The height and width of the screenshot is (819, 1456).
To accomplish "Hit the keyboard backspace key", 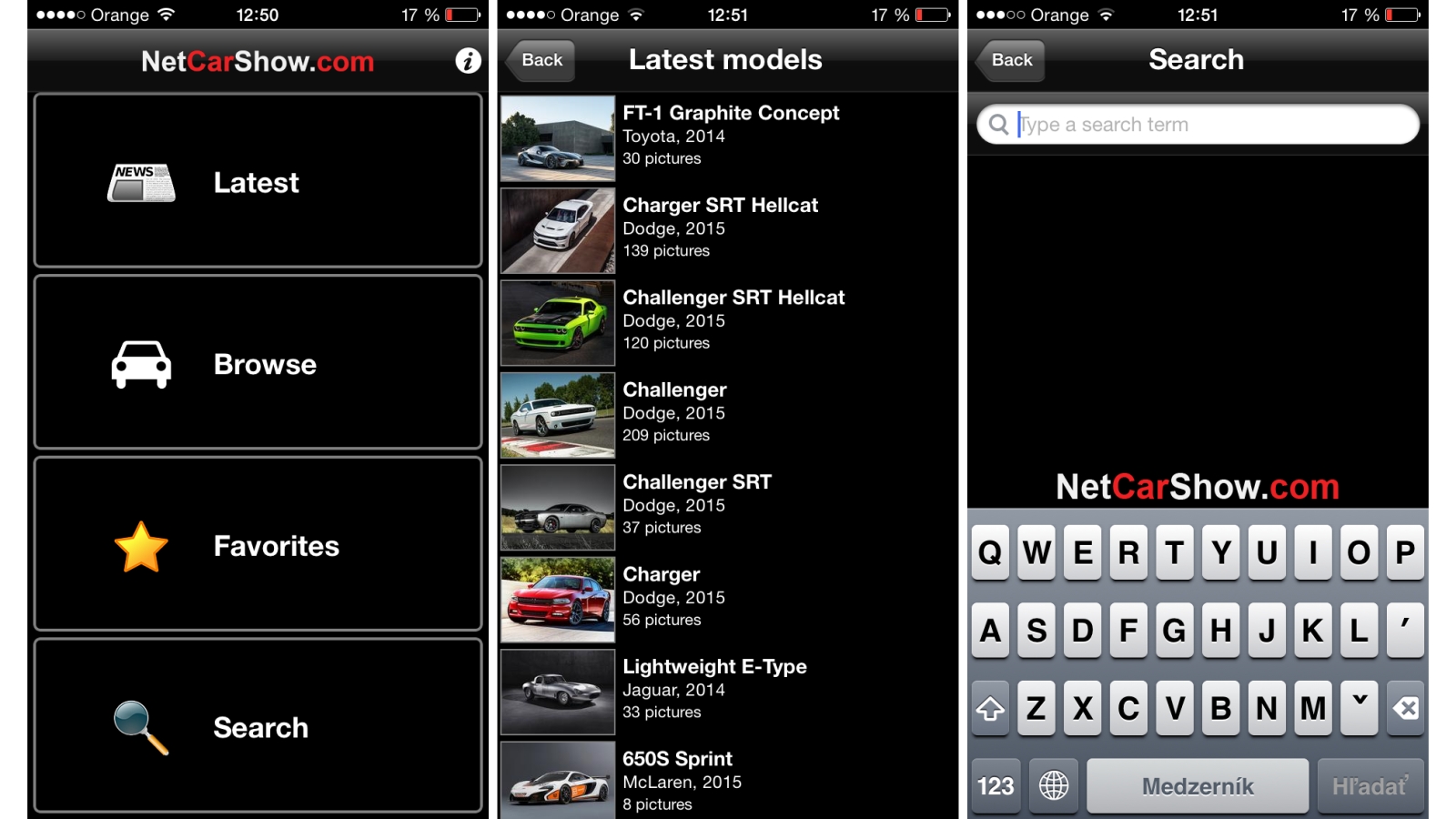I will pos(1406,708).
